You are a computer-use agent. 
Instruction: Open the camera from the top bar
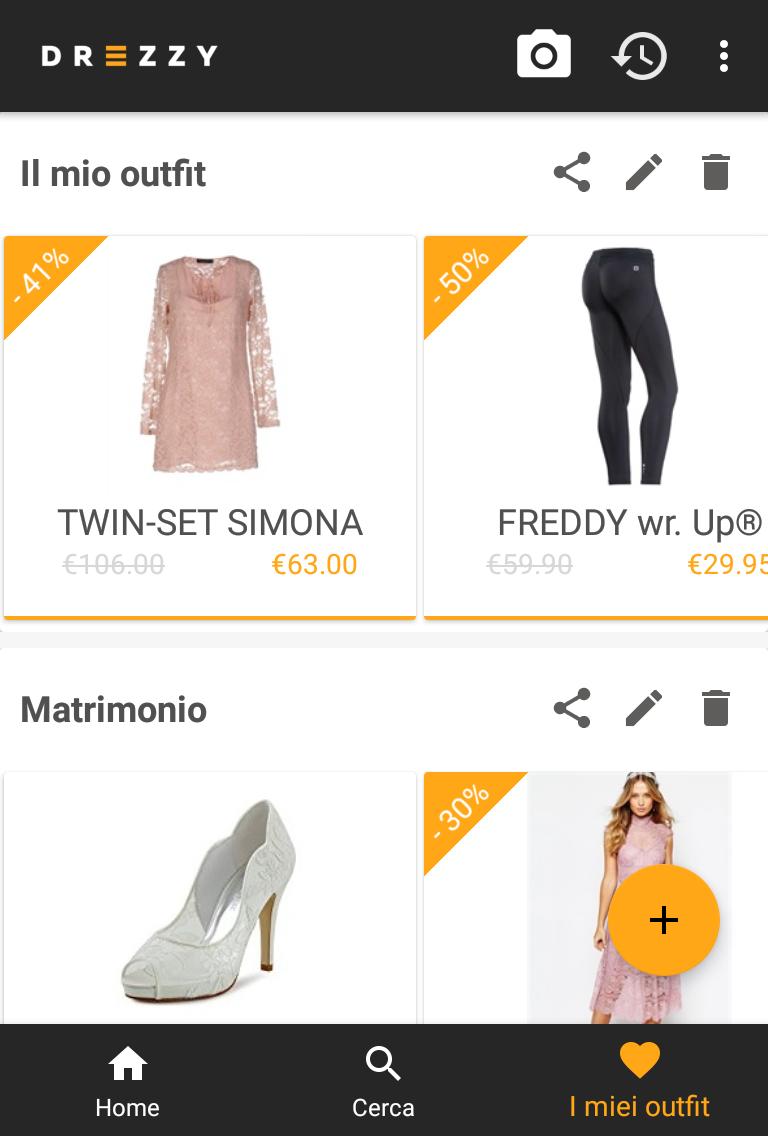pos(543,55)
